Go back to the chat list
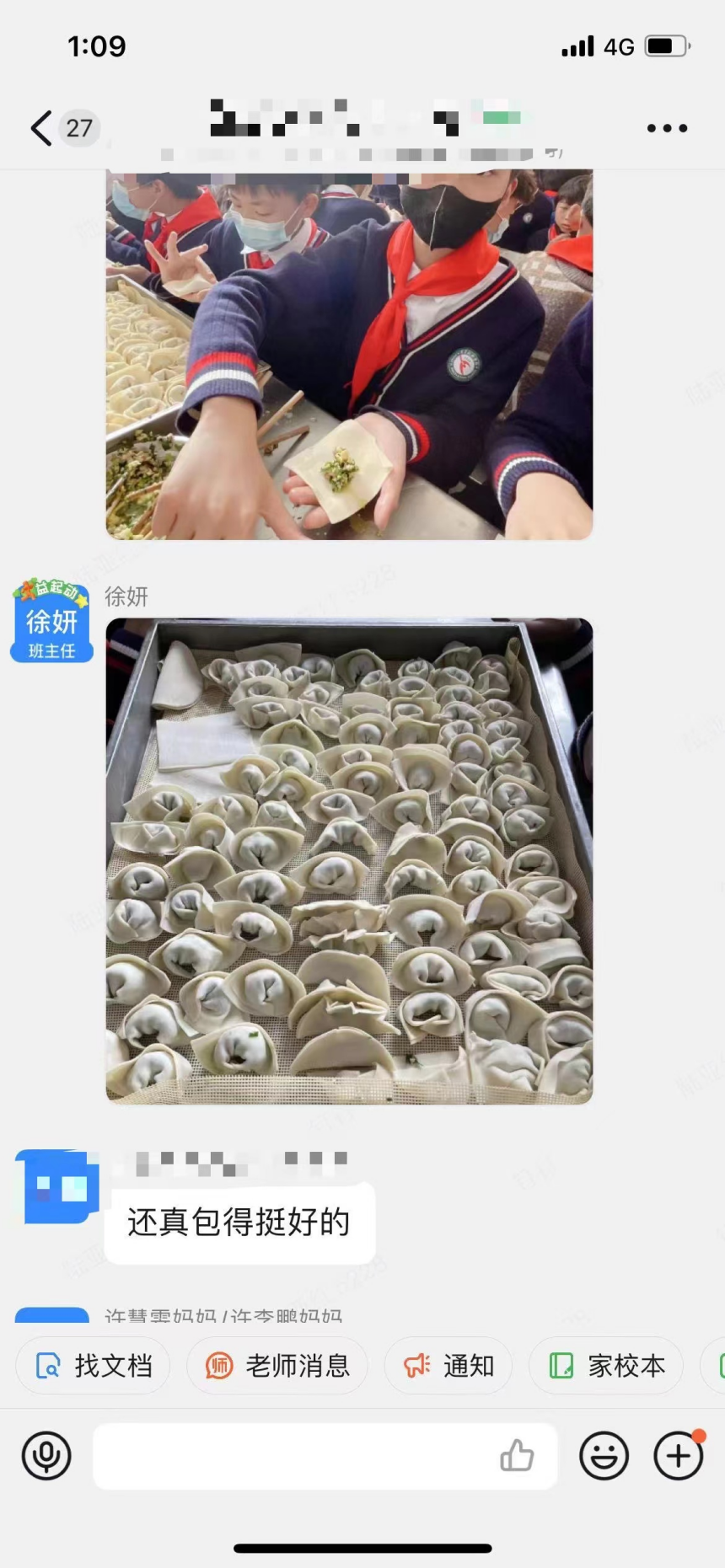Screen dimensions: 725x1568 pos(42,128)
